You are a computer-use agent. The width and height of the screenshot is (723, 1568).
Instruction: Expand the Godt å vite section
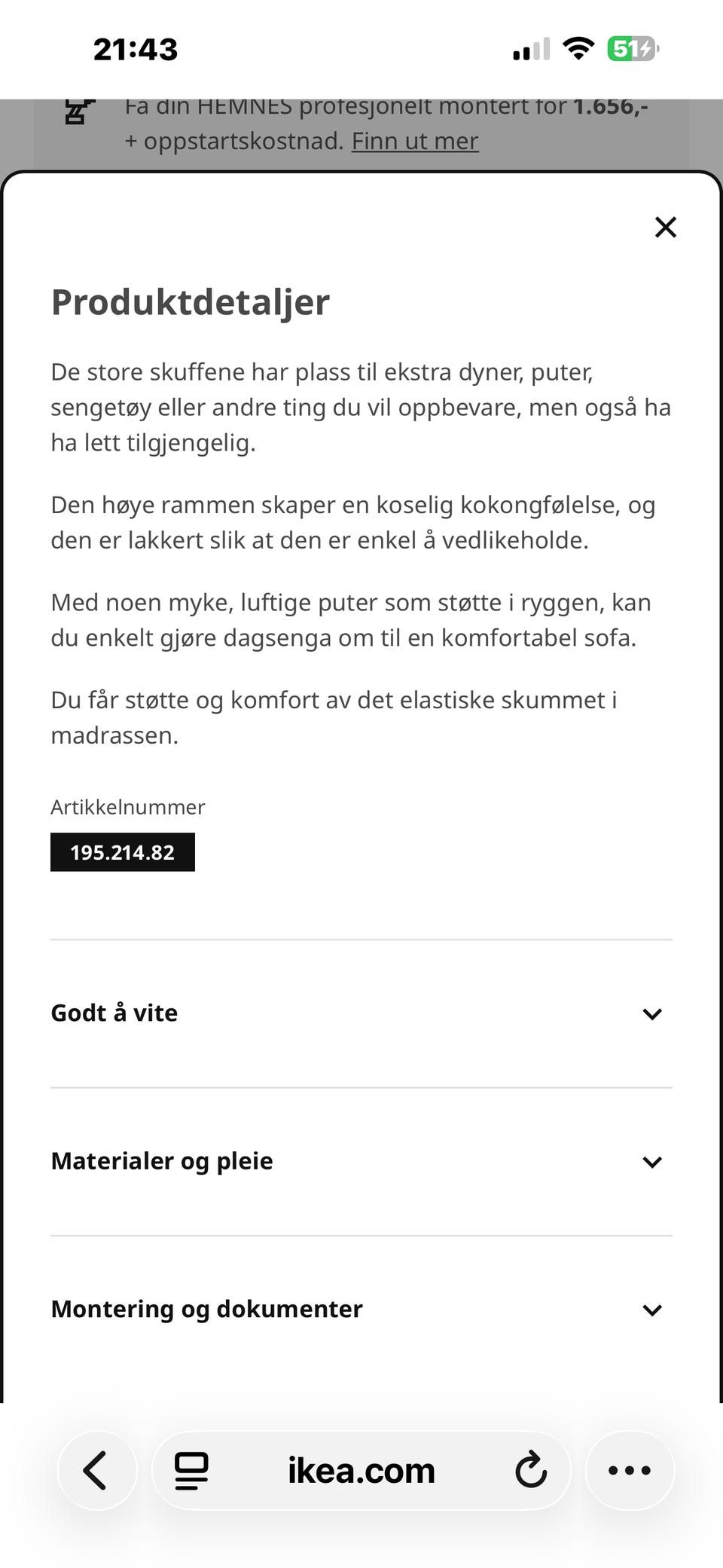coord(114,1013)
